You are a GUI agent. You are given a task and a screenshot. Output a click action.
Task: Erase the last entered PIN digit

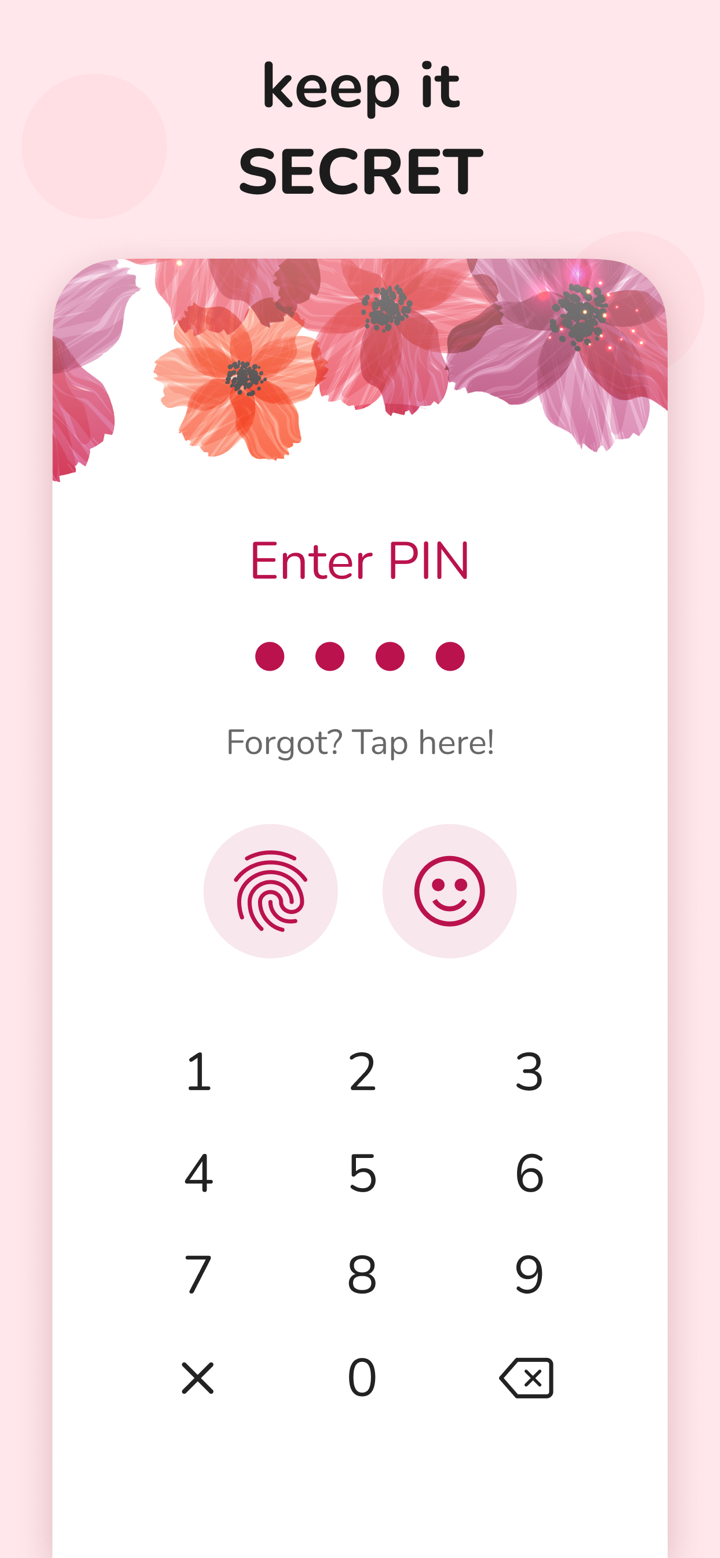[x=525, y=1377]
